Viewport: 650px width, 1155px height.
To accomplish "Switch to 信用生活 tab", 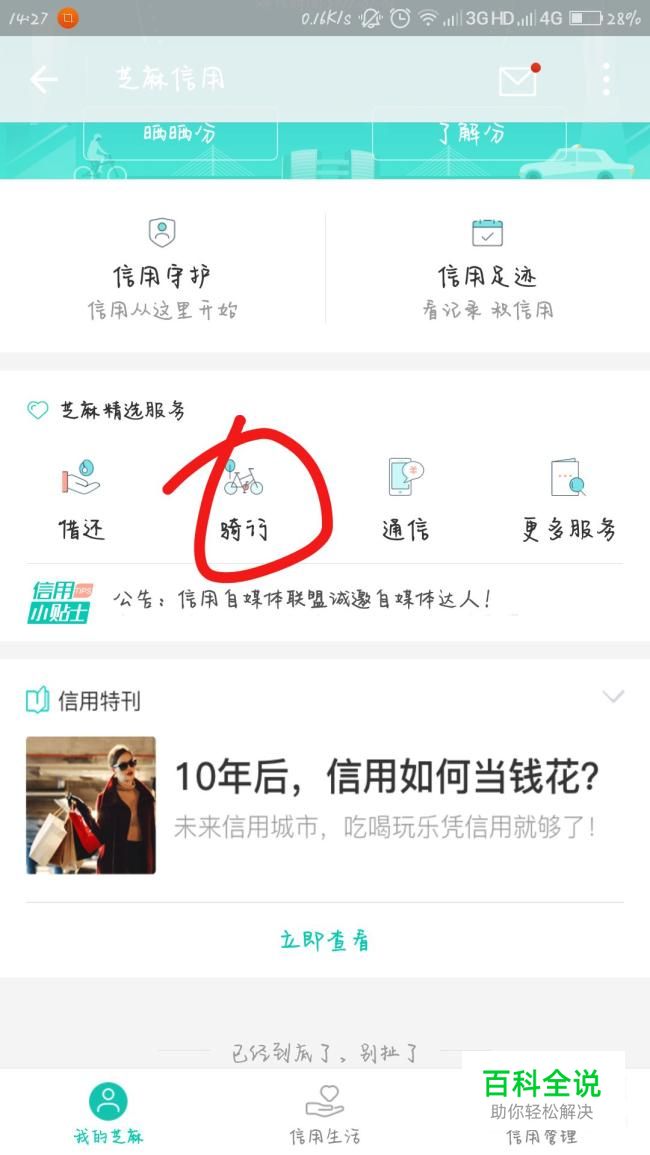I will (324, 1112).
